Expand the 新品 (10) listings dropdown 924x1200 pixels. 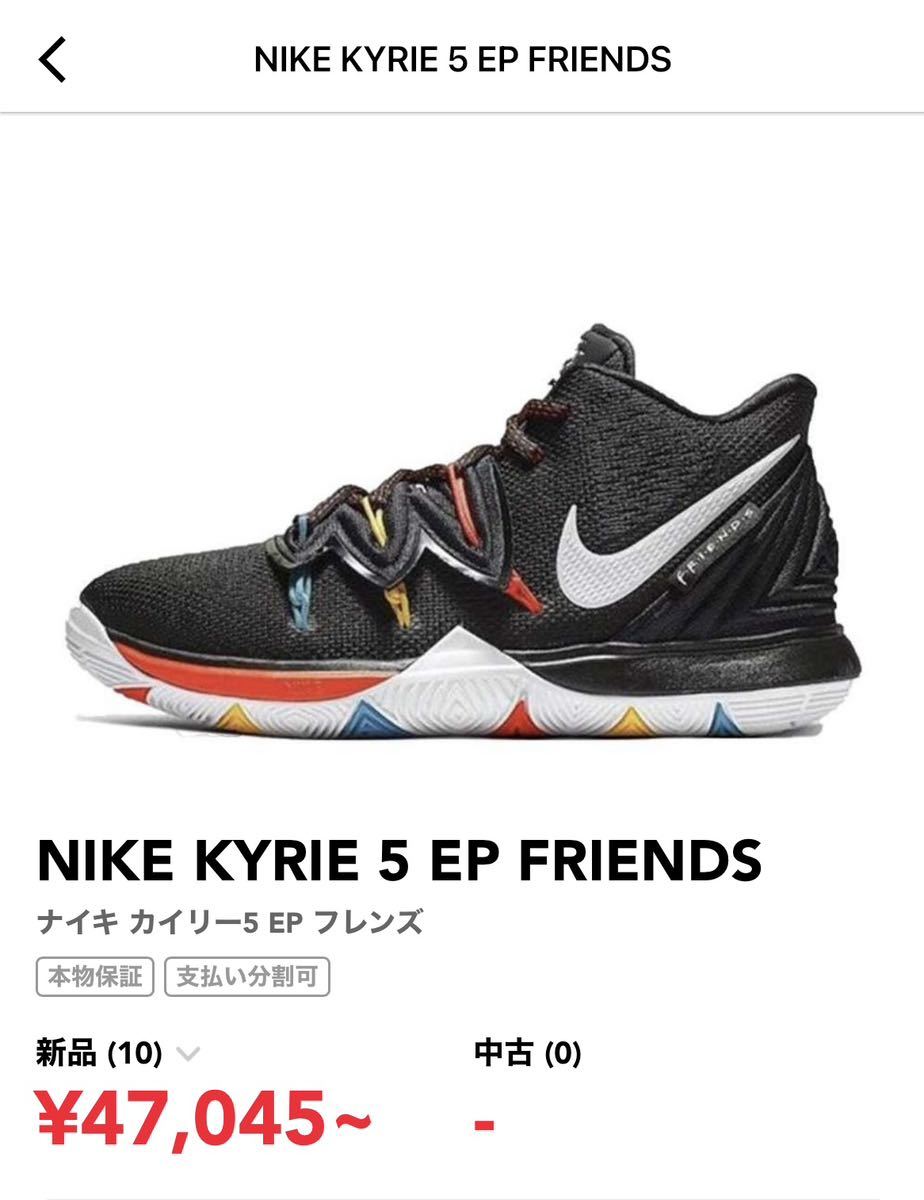(188, 1053)
